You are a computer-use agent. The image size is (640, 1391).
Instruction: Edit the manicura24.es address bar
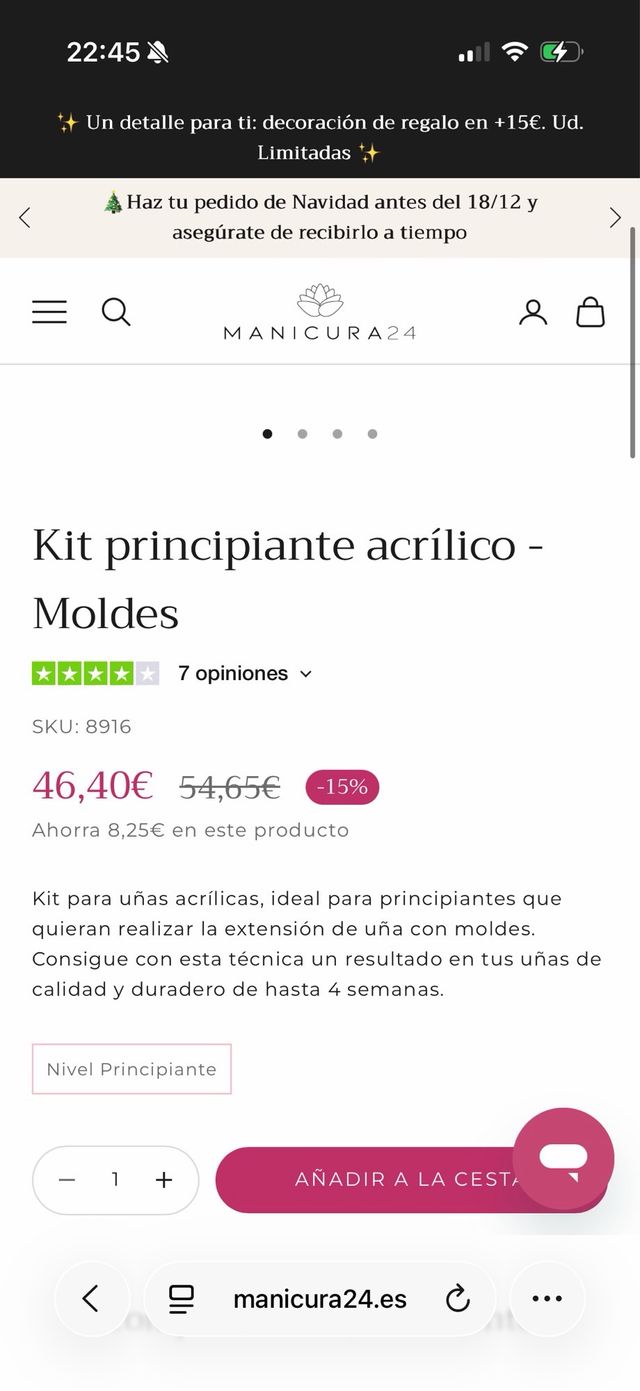[x=320, y=1299]
